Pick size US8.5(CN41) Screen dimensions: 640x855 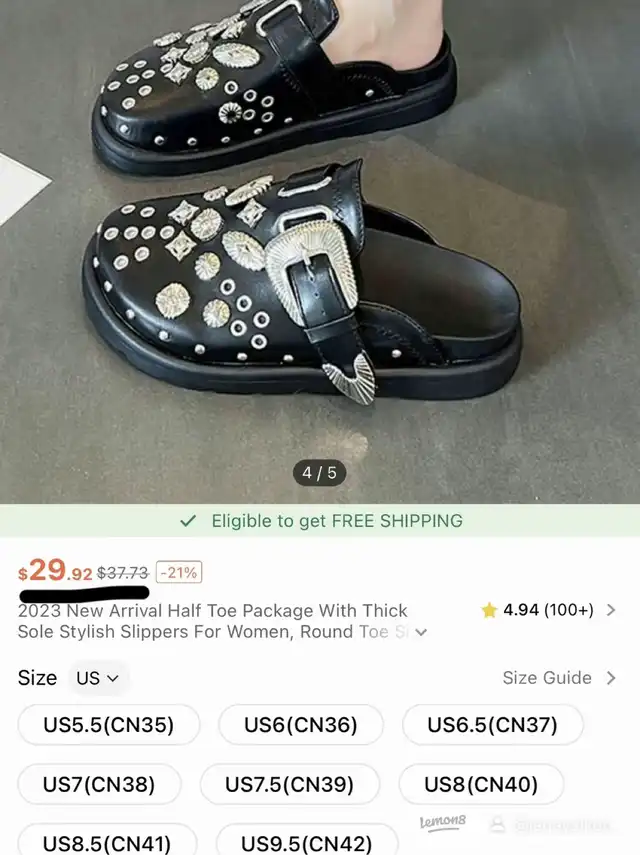tap(107, 842)
